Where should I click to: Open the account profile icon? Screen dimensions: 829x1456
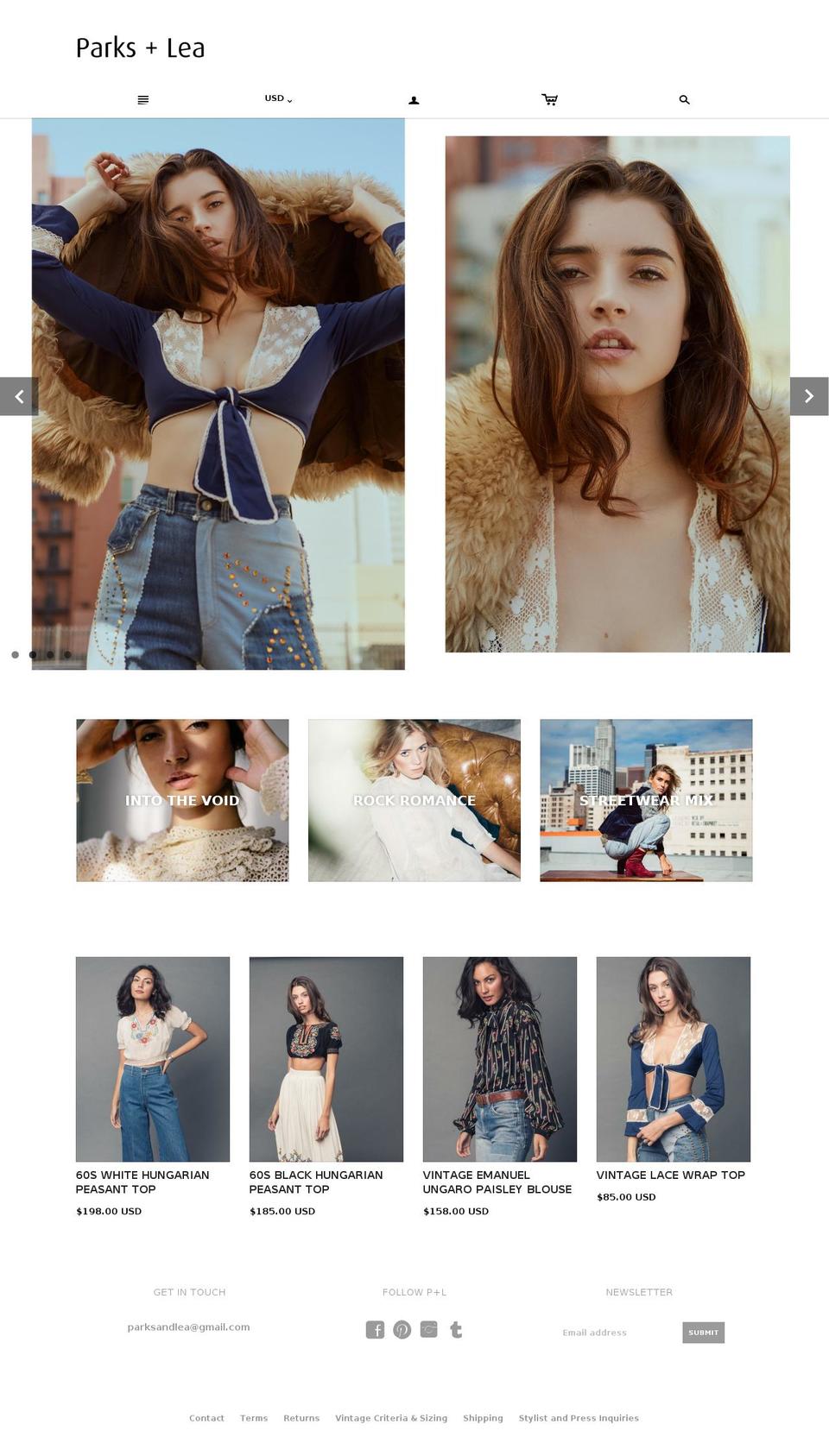click(x=414, y=100)
